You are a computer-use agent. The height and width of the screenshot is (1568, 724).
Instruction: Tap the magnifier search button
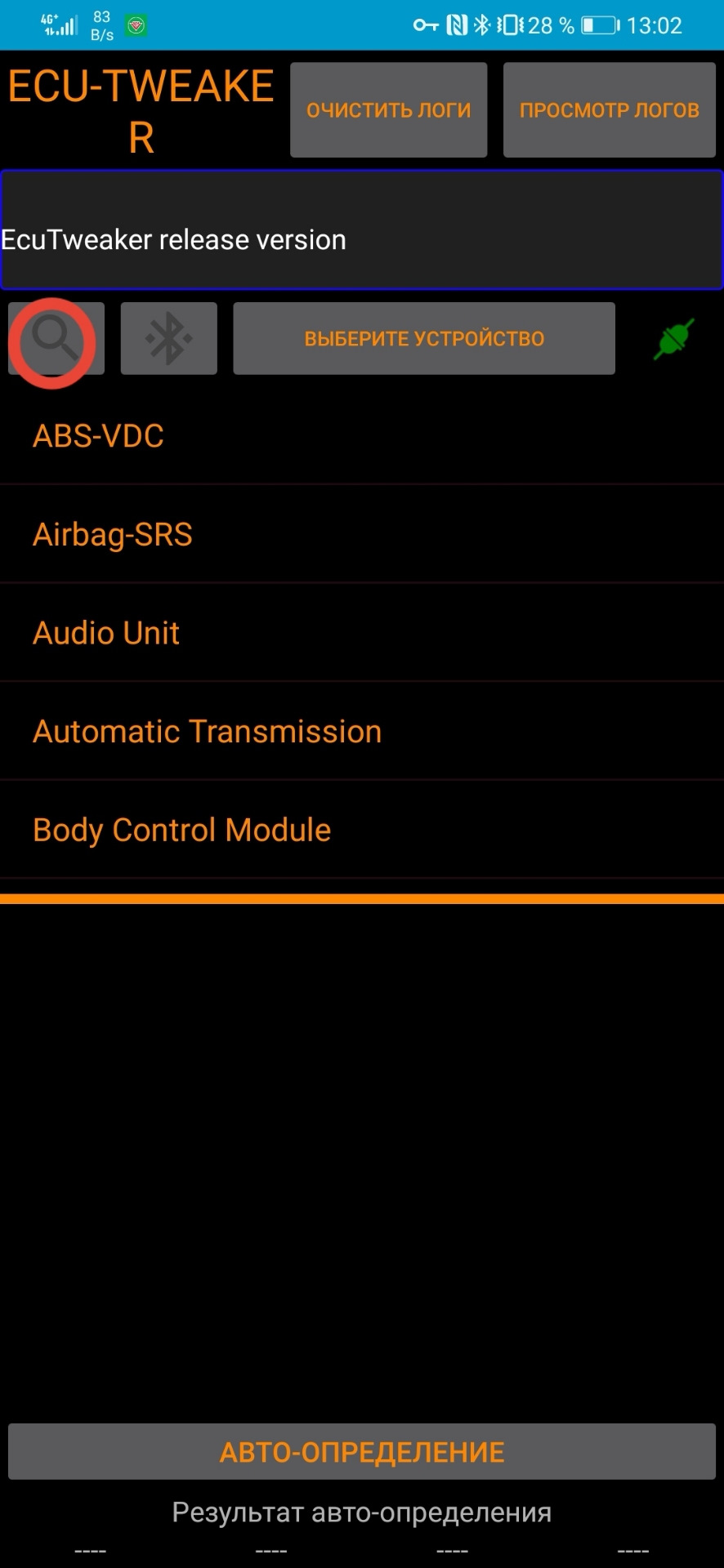tap(56, 339)
